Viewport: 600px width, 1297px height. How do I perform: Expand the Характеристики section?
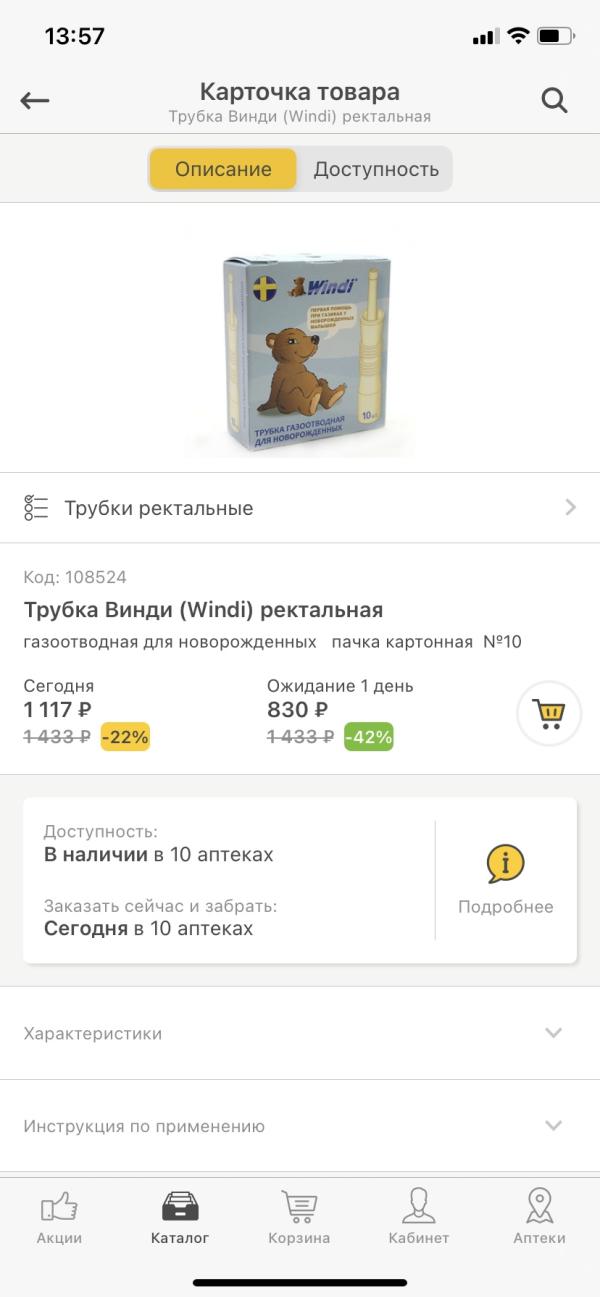point(300,1033)
